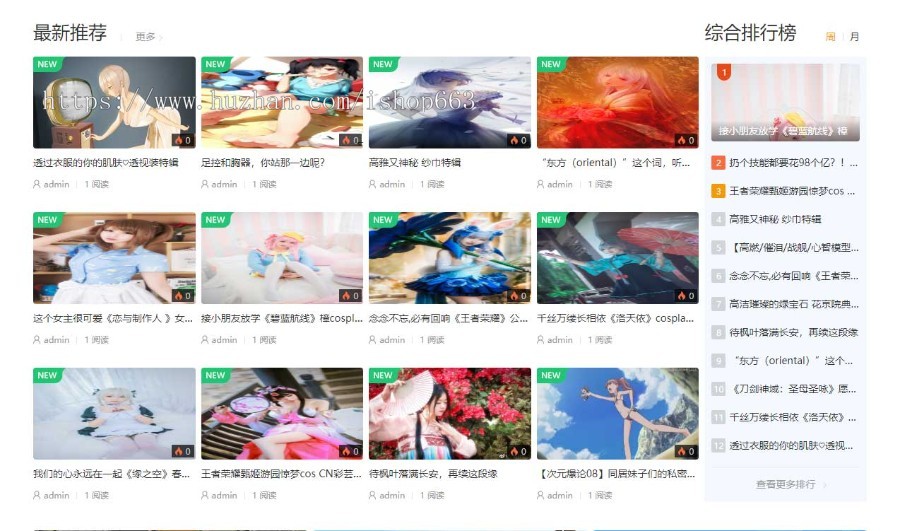Viewport: 900px width, 531px height.
Task: Open the article 足控和胸器,你站那一边呢?
Action: pyautogui.click(x=263, y=162)
